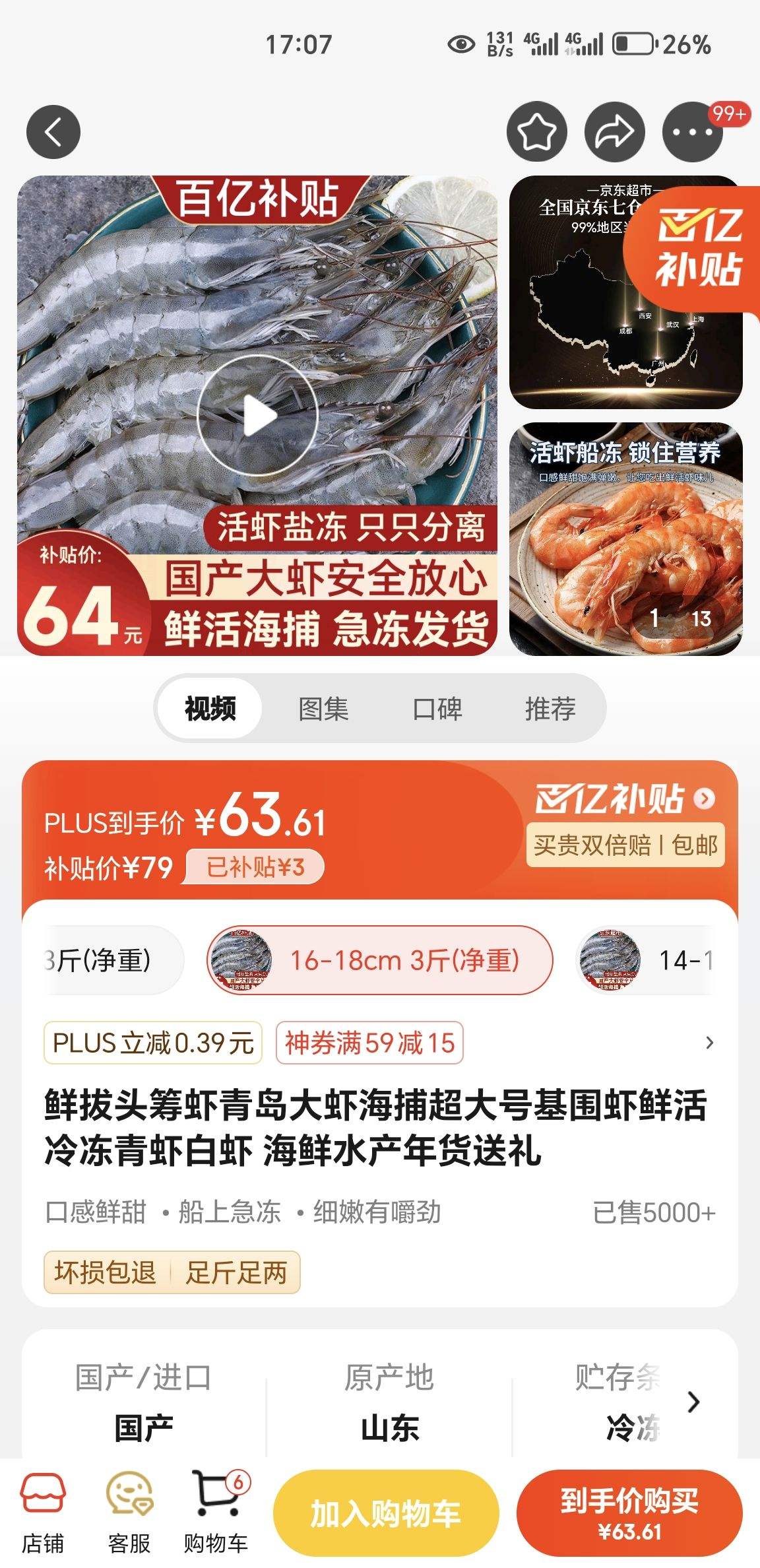Tap the 神券满59减15 coupon chip
760x1568 pixels.
point(369,1043)
